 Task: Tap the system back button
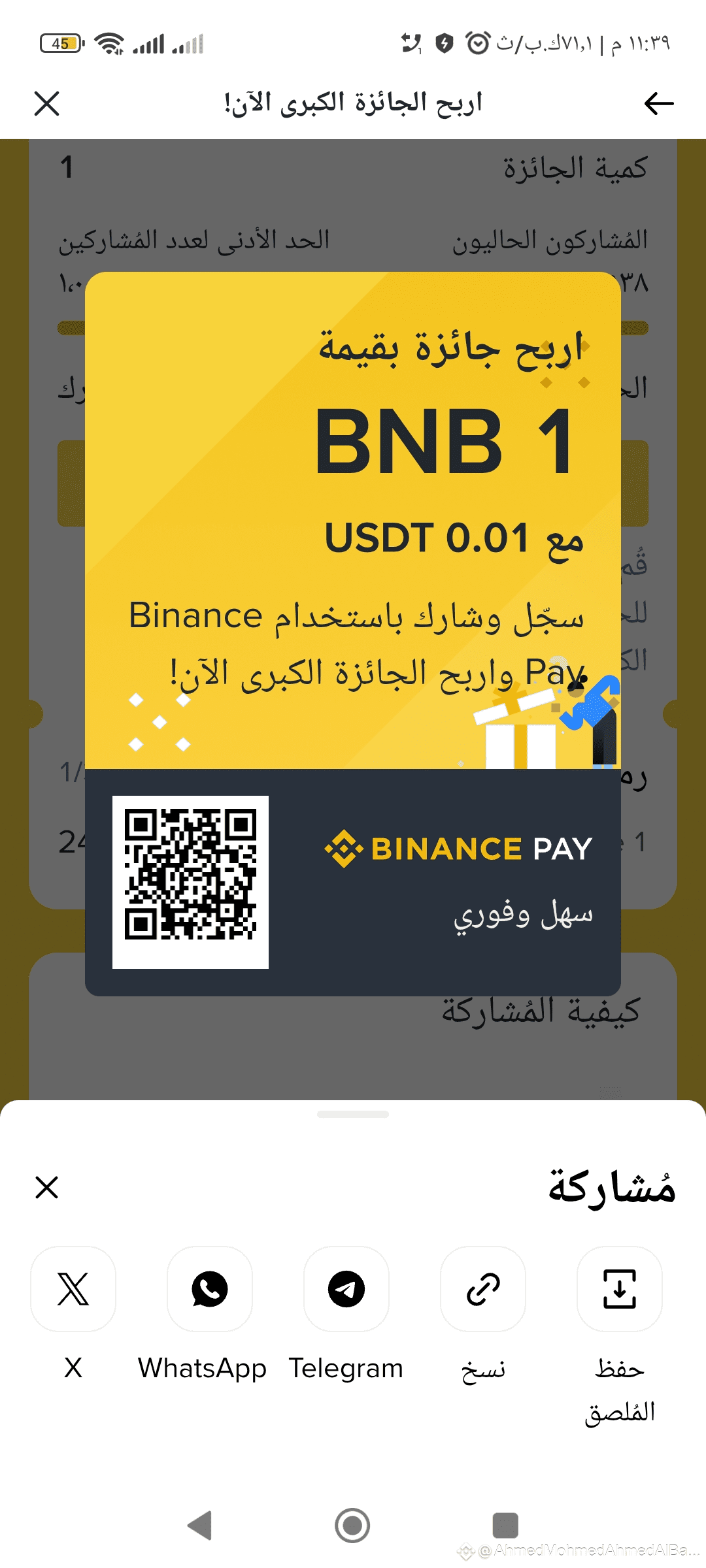coord(200,1526)
